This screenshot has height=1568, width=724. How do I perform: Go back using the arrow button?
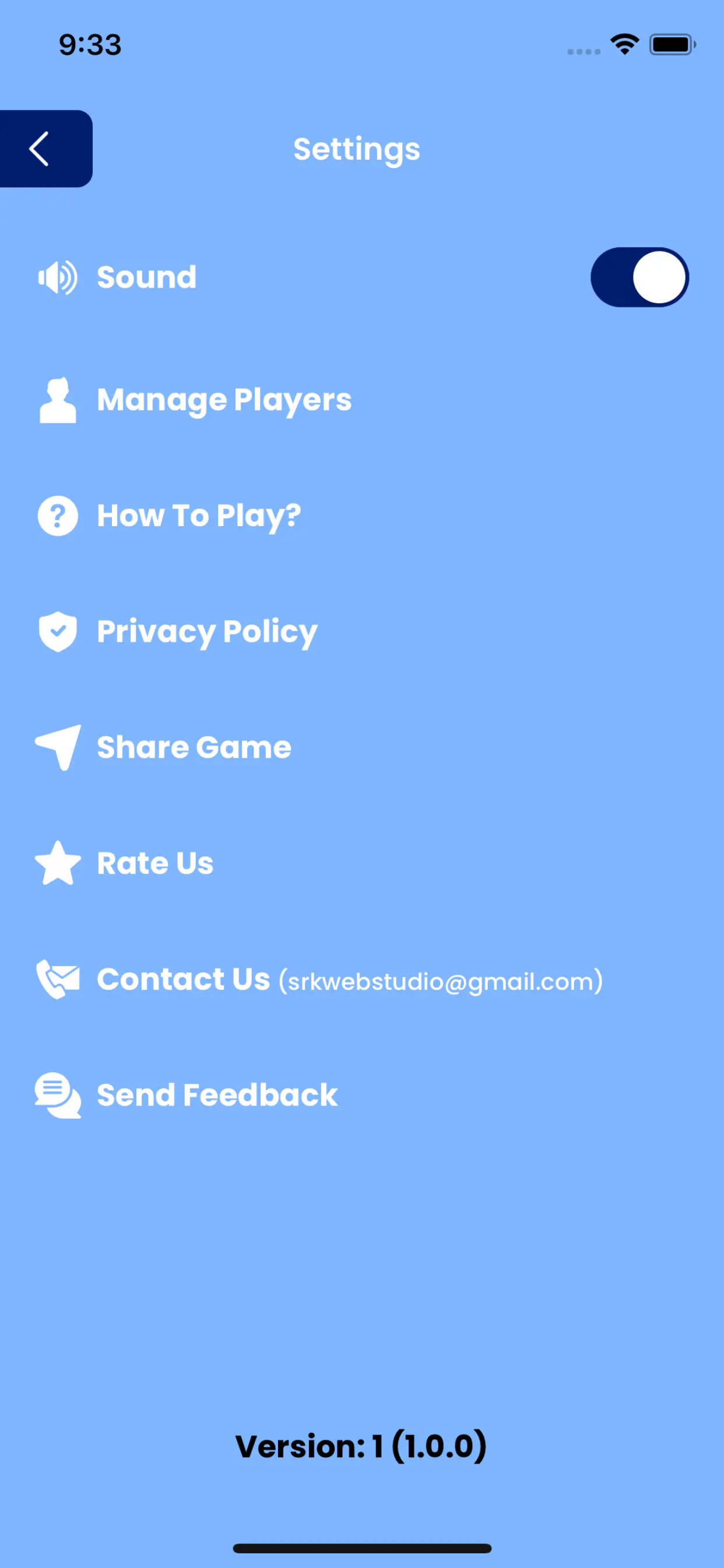[x=41, y=149]
